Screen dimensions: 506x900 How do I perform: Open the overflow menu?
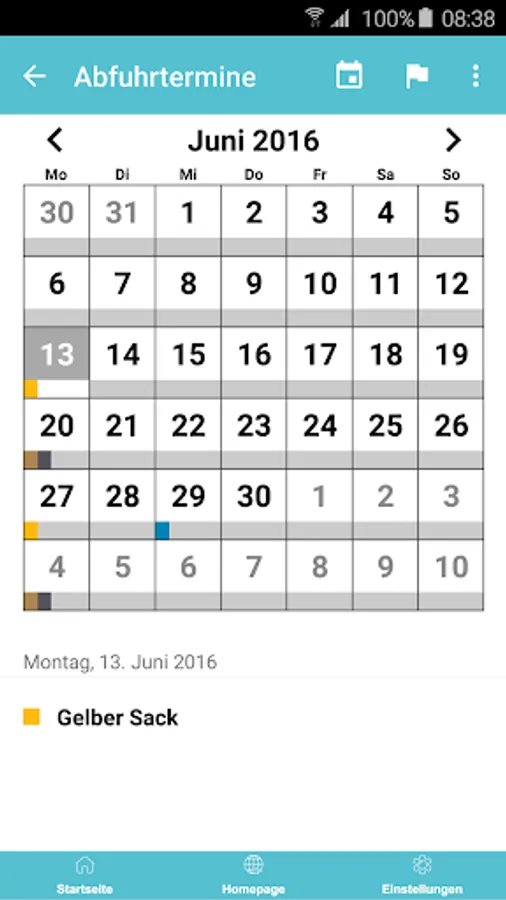[476, 76]
